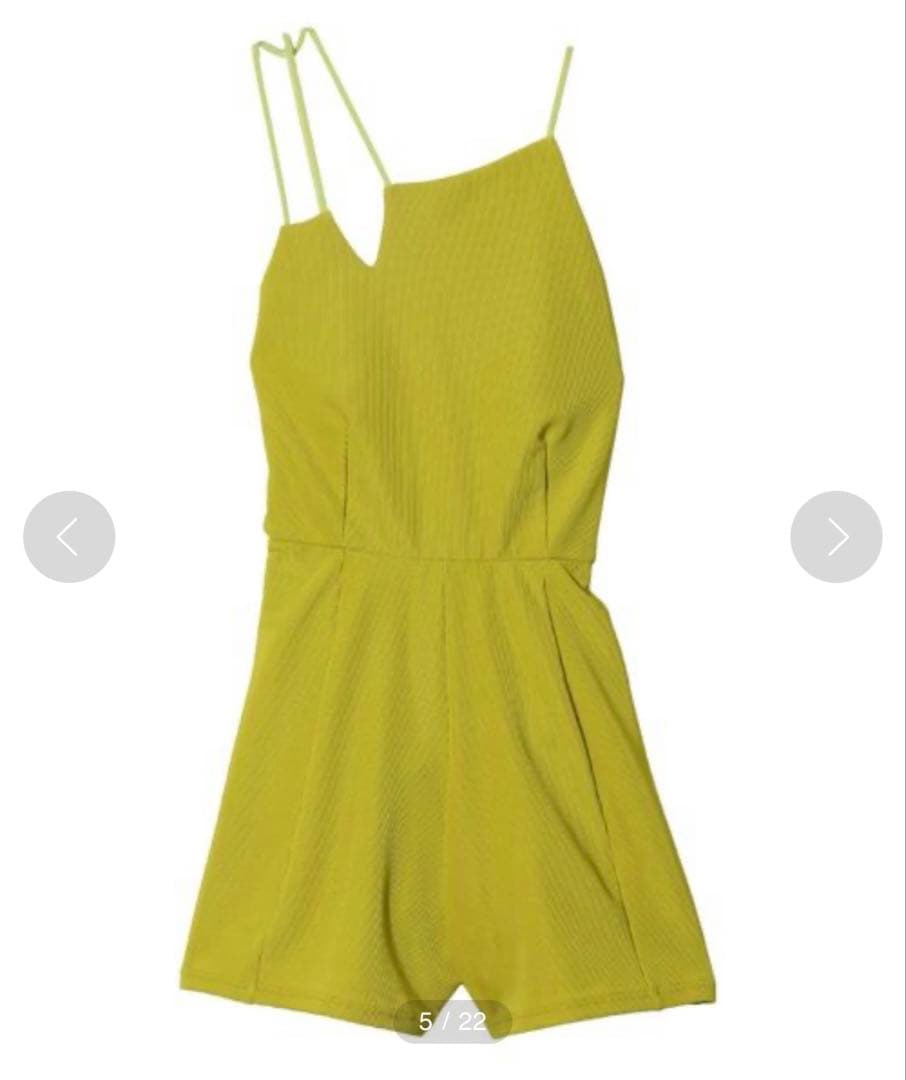Go to the previous product photo
This screenshot has width=906, height=1080.
pos(68,537)
